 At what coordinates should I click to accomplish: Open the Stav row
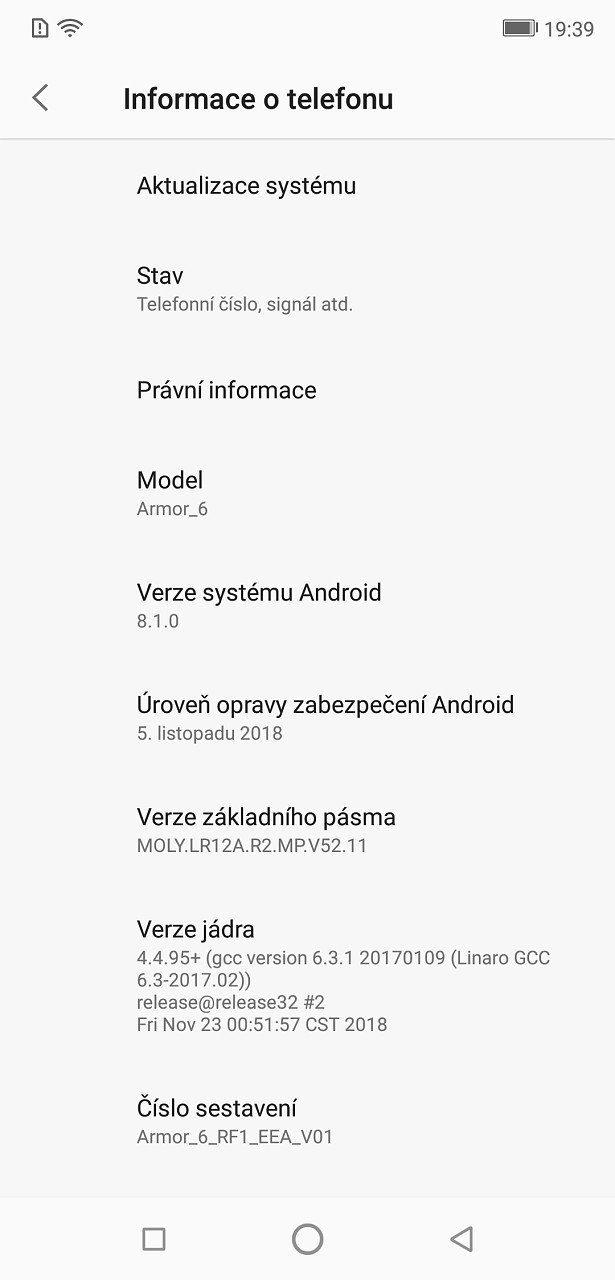point(307,288)
